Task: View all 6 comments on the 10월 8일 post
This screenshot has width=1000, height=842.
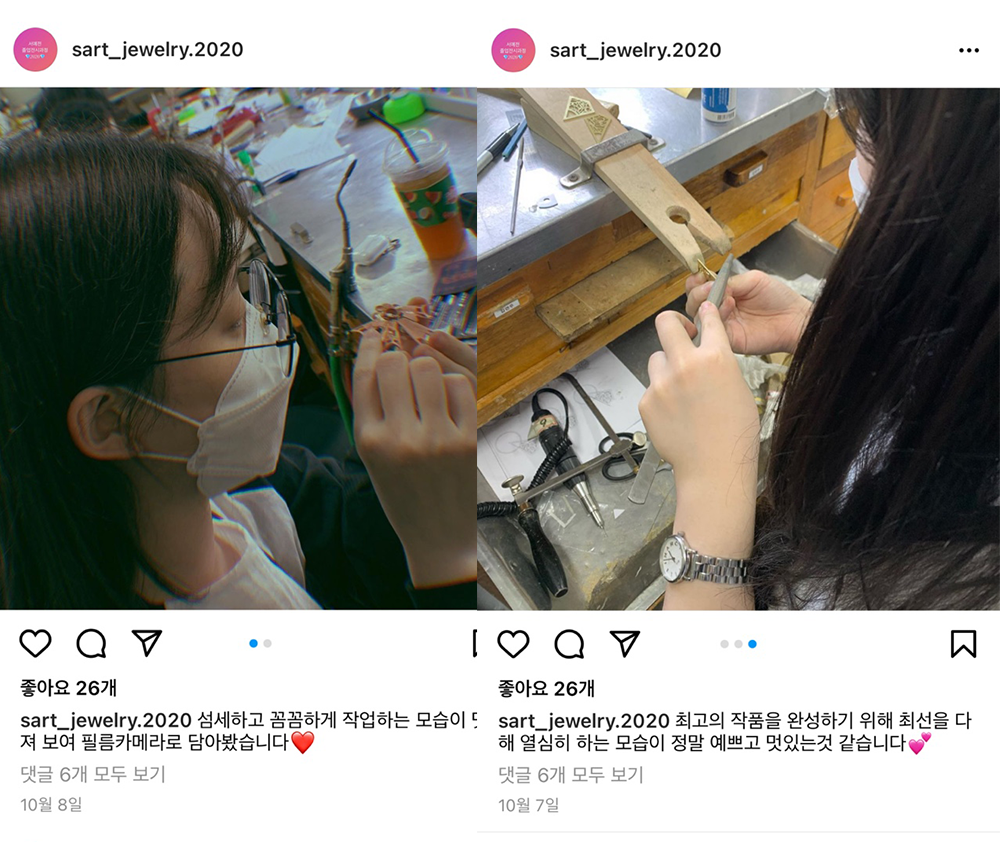Action: pyautogui.click(x=93, y=774)
